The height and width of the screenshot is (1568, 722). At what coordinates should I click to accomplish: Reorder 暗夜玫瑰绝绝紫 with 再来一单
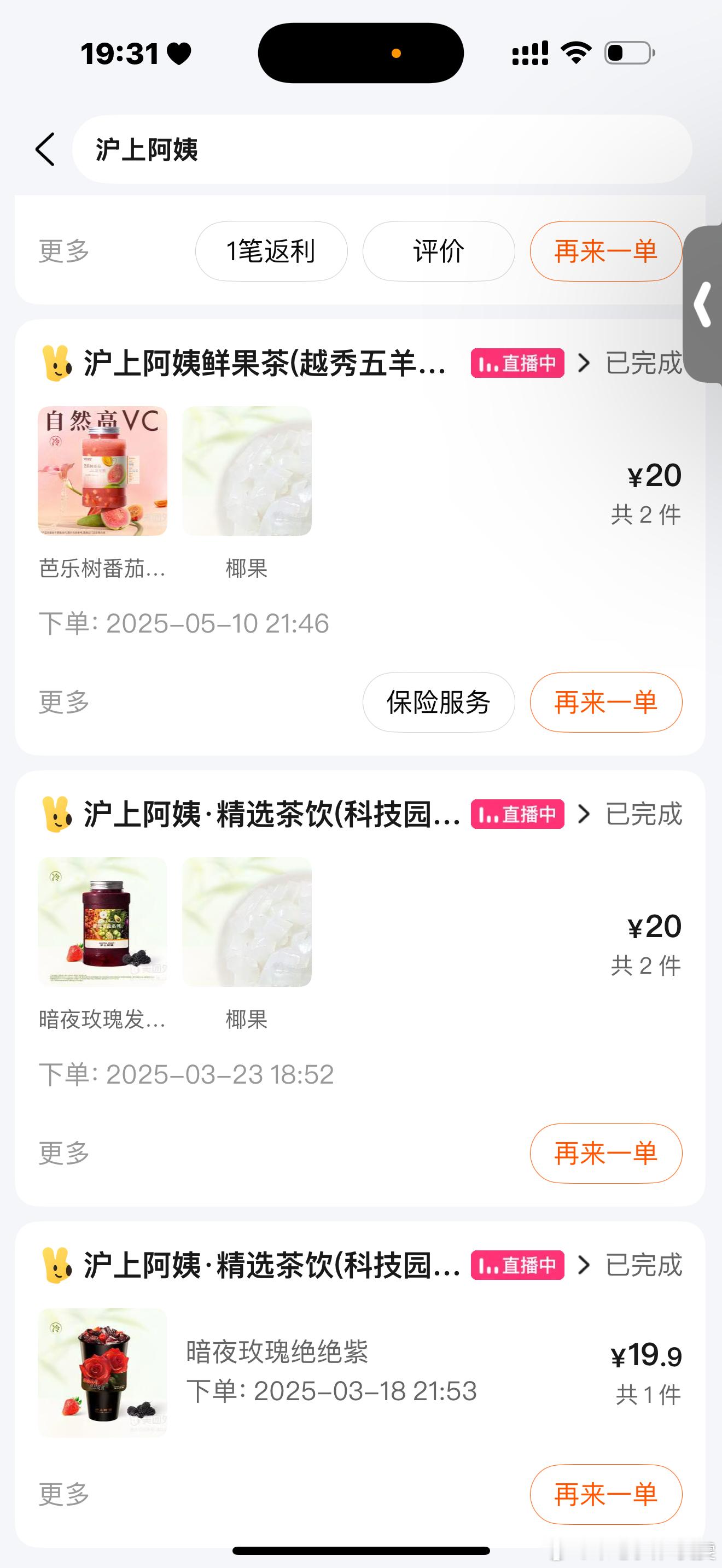(605, 1494)
